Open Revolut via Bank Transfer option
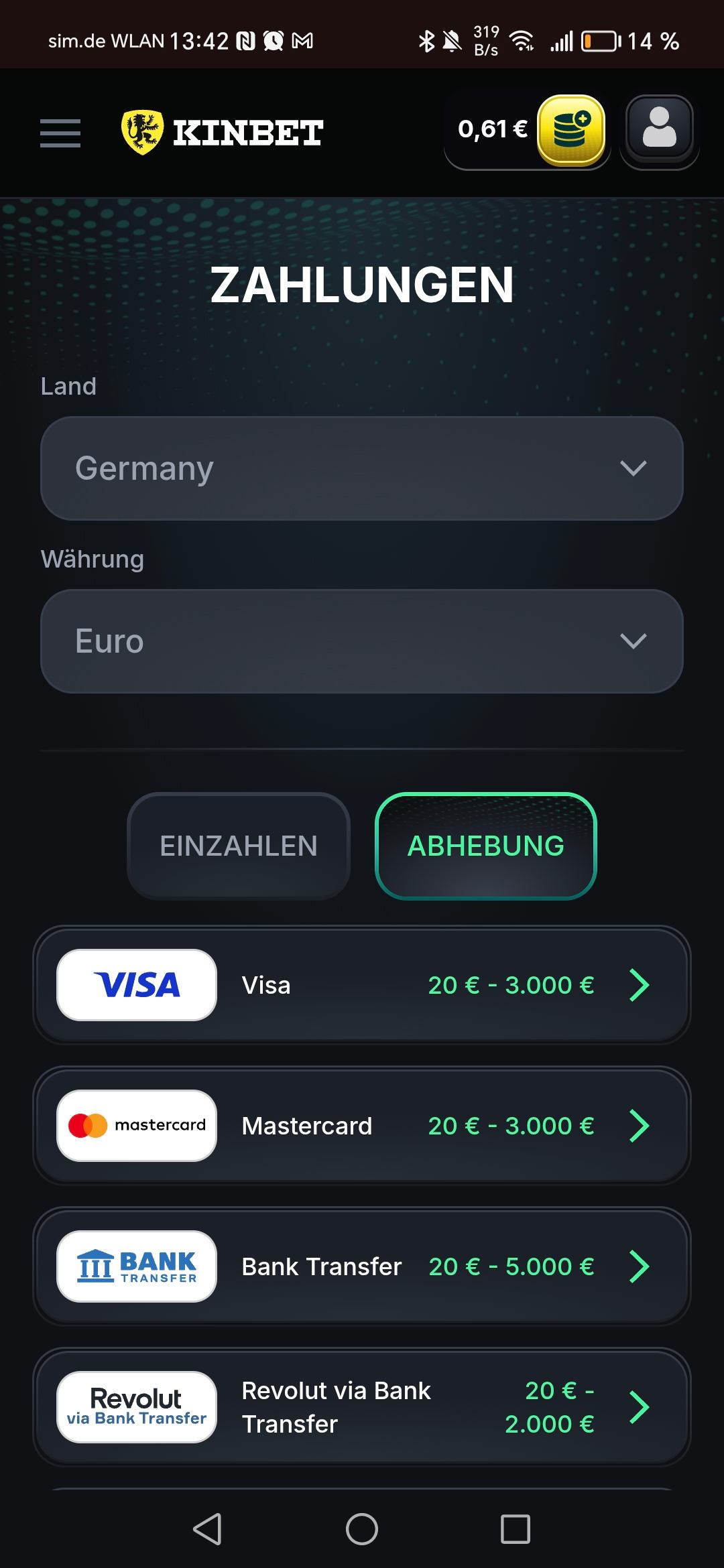 click(362, 1407)
